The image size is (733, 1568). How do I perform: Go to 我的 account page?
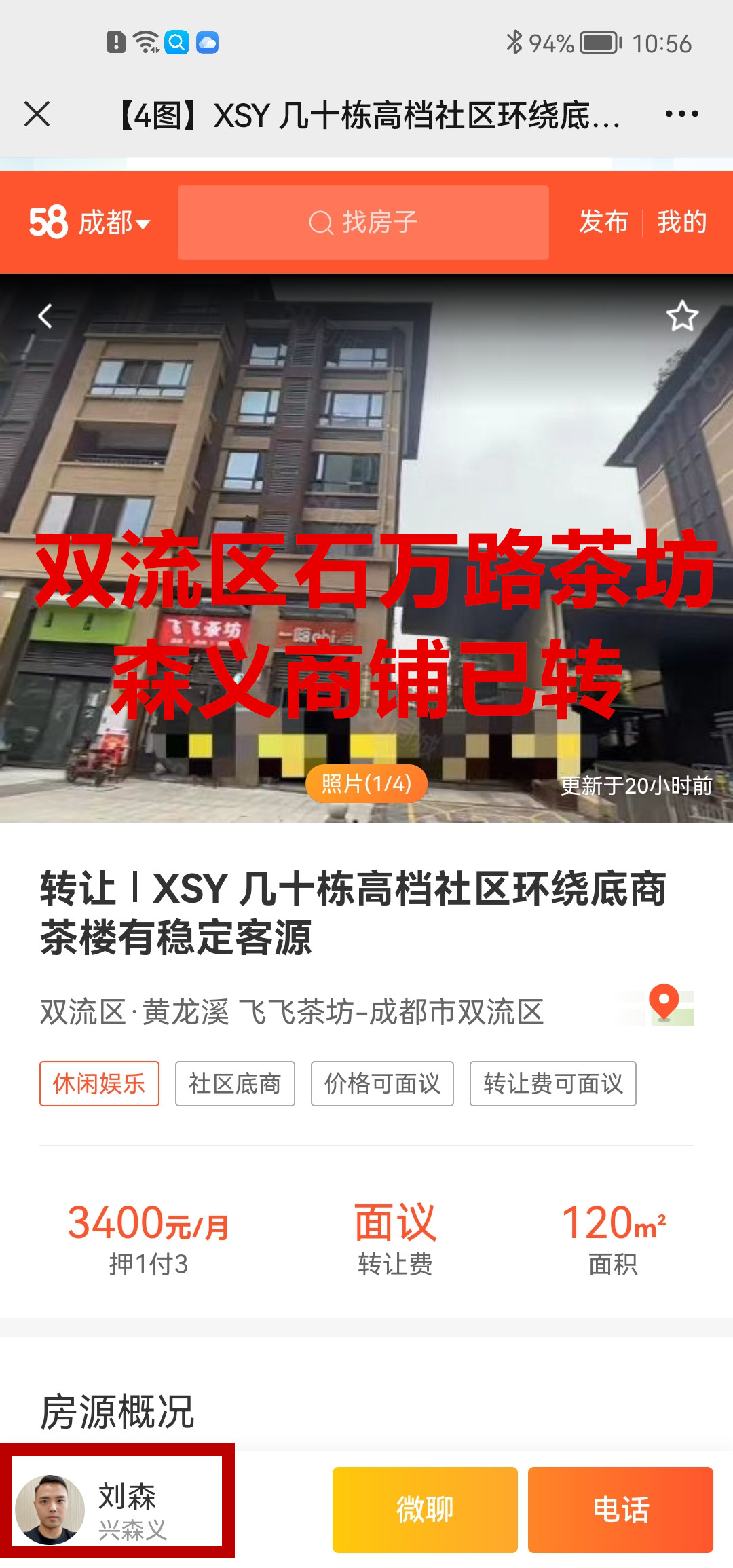click(x=681, y=222)
